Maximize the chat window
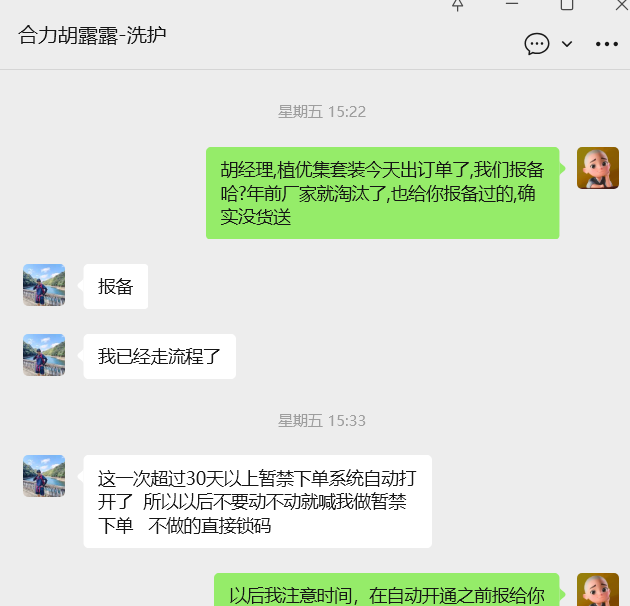This screenshot has width=630, height=606. pyautogui.click(x=567, y=5)
